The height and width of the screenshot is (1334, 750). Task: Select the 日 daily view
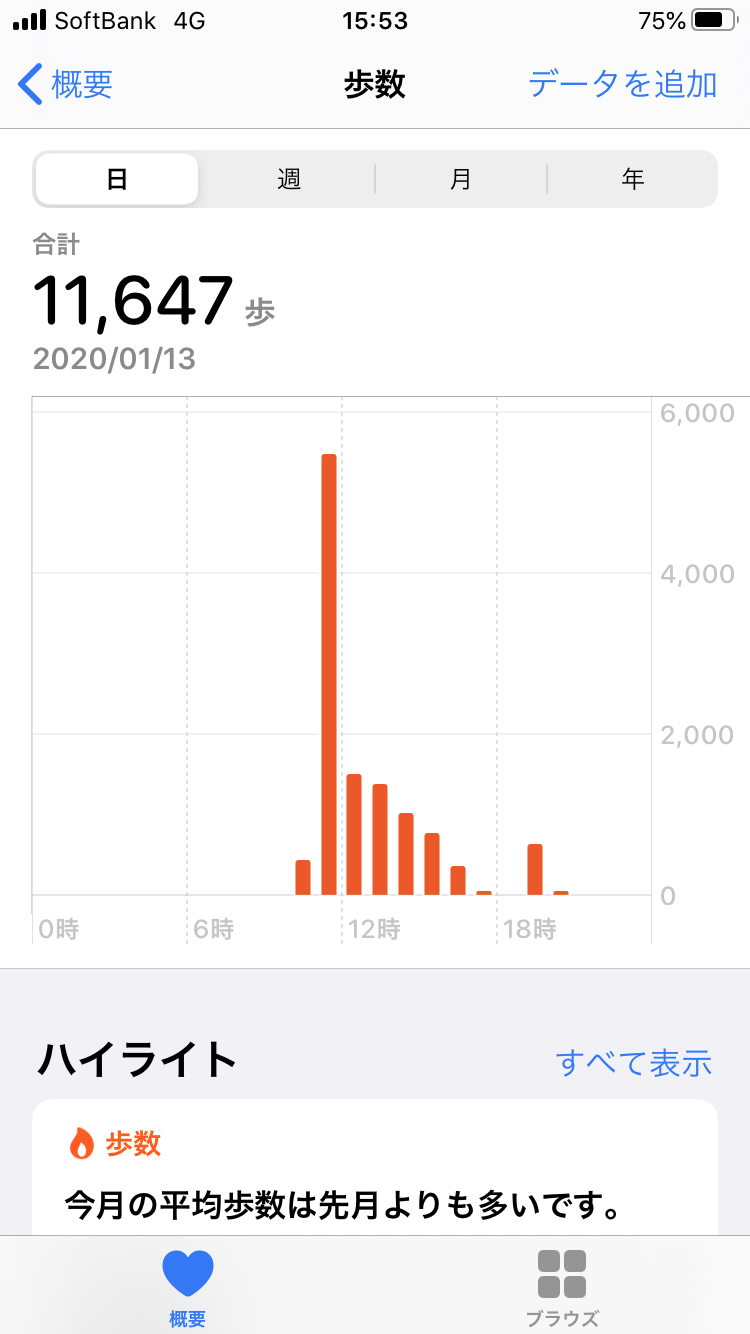117,179
